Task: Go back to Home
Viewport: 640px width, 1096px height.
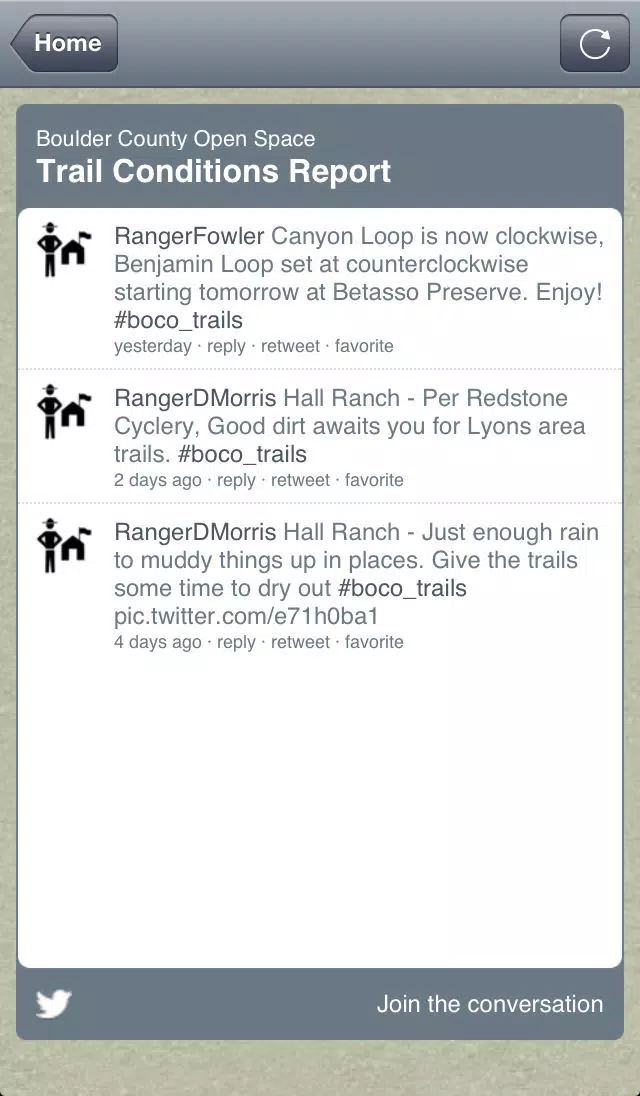Action: (64, 43)
